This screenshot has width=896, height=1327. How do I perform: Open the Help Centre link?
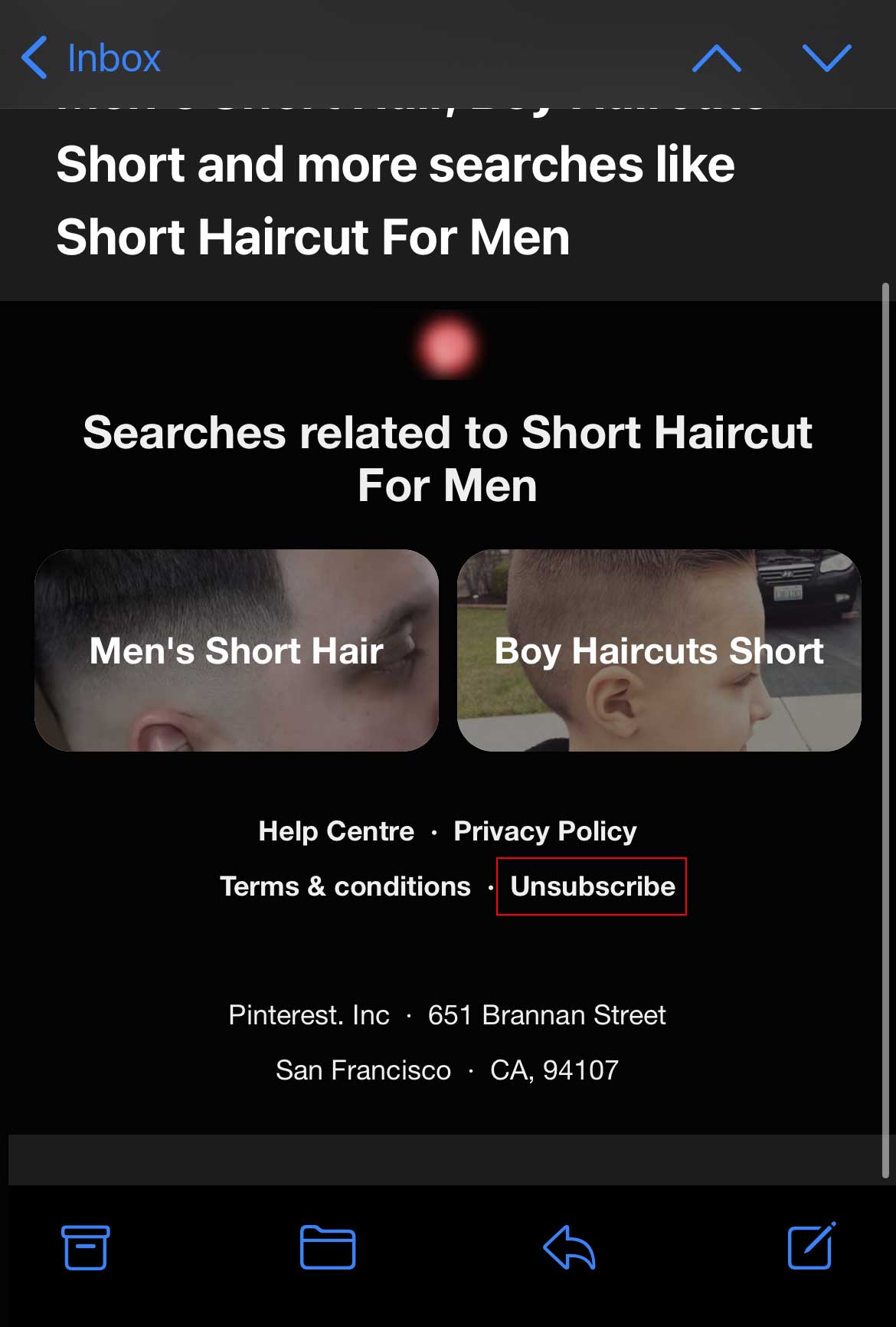(x=336, y=831)
